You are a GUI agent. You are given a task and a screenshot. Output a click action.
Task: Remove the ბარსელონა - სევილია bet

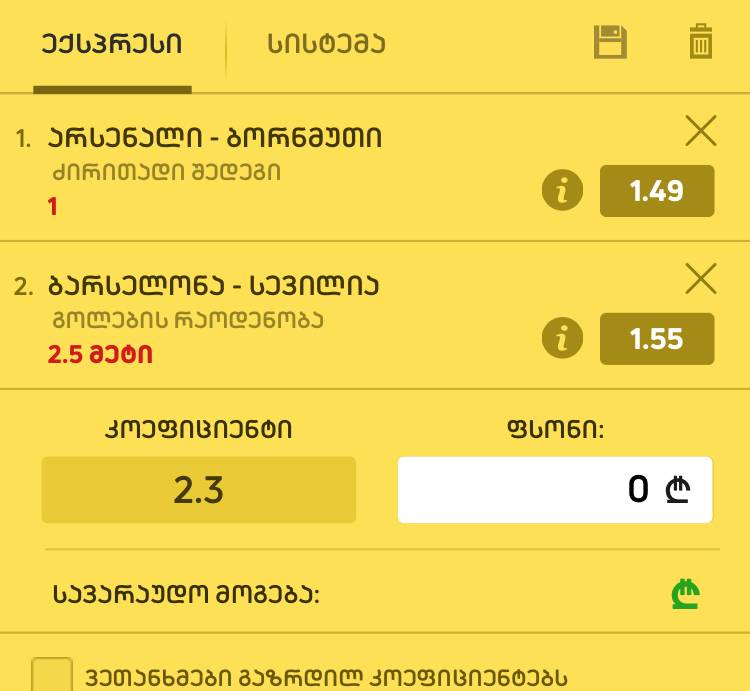coord(701,279)
